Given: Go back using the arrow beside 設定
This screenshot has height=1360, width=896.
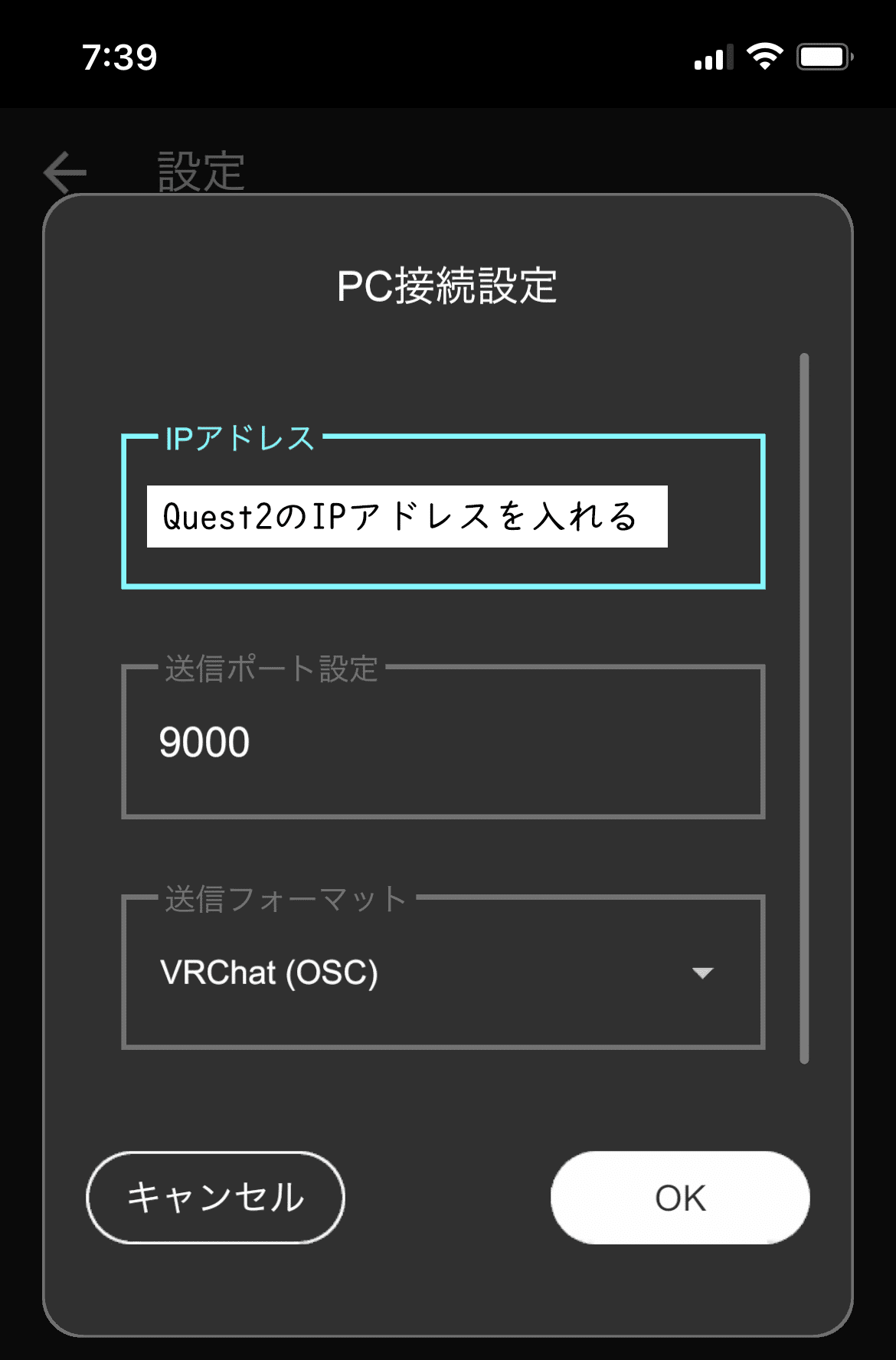Looking at the screenshot, I should 66,172.
